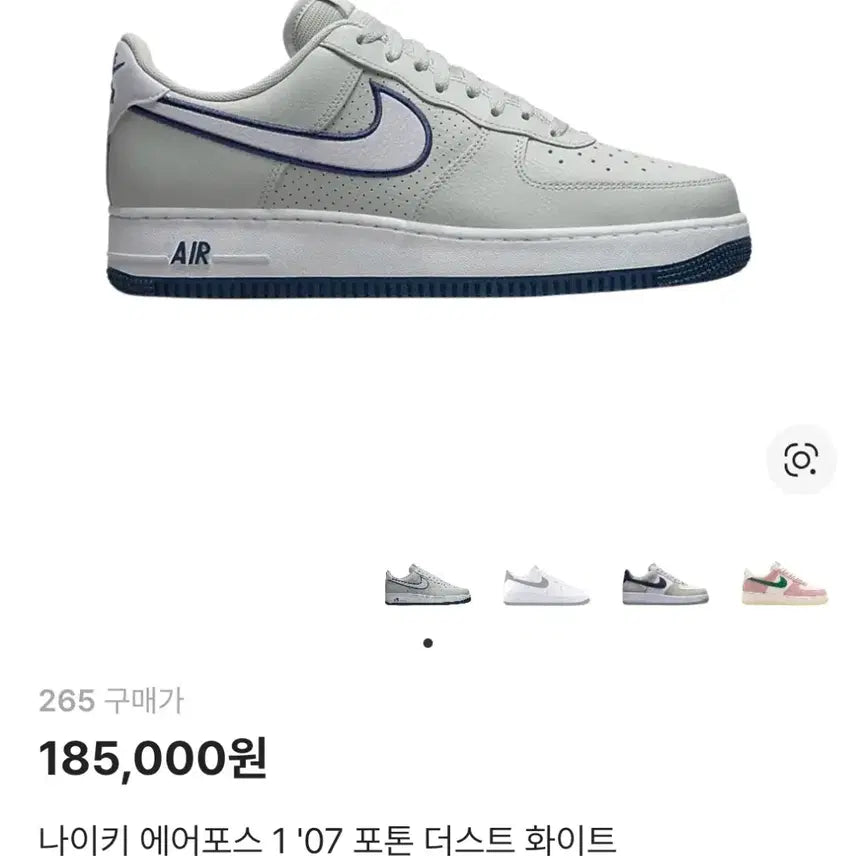This screenshot has height=856, width=856.
Task: Open the visual search scan icon
Action: [x=800, y=460]
